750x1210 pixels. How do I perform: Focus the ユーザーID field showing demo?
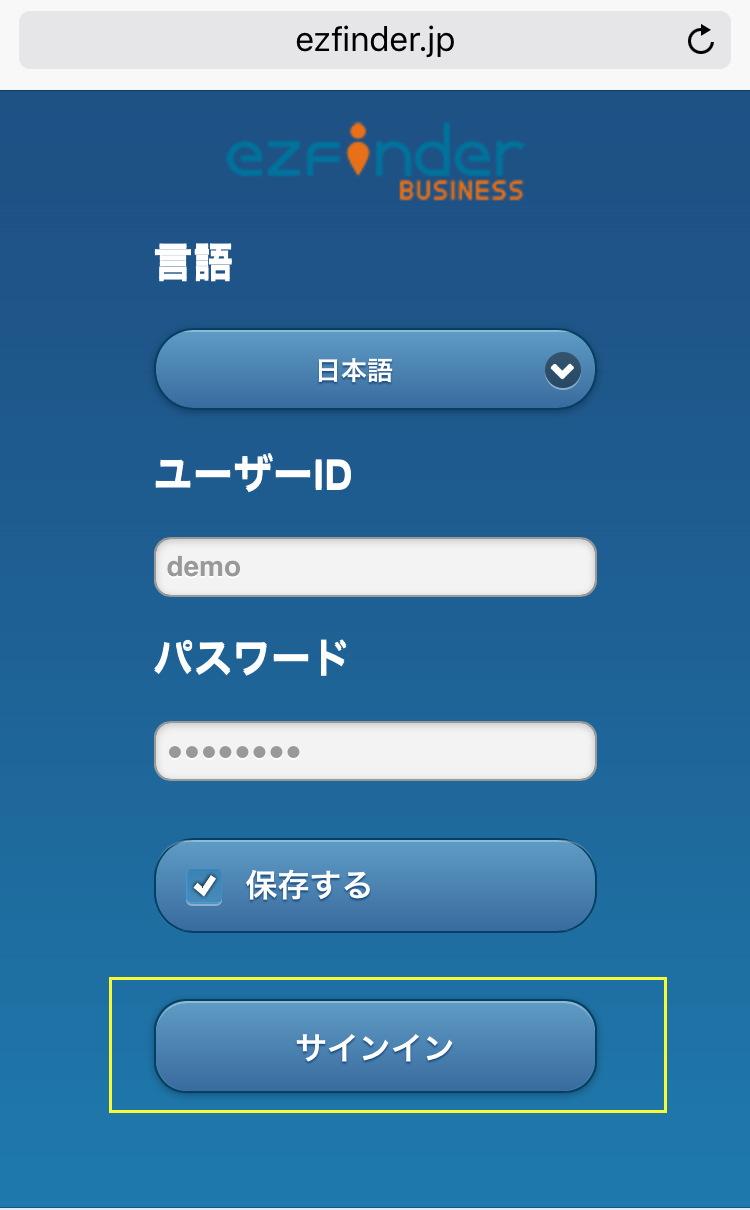[375, 567]
